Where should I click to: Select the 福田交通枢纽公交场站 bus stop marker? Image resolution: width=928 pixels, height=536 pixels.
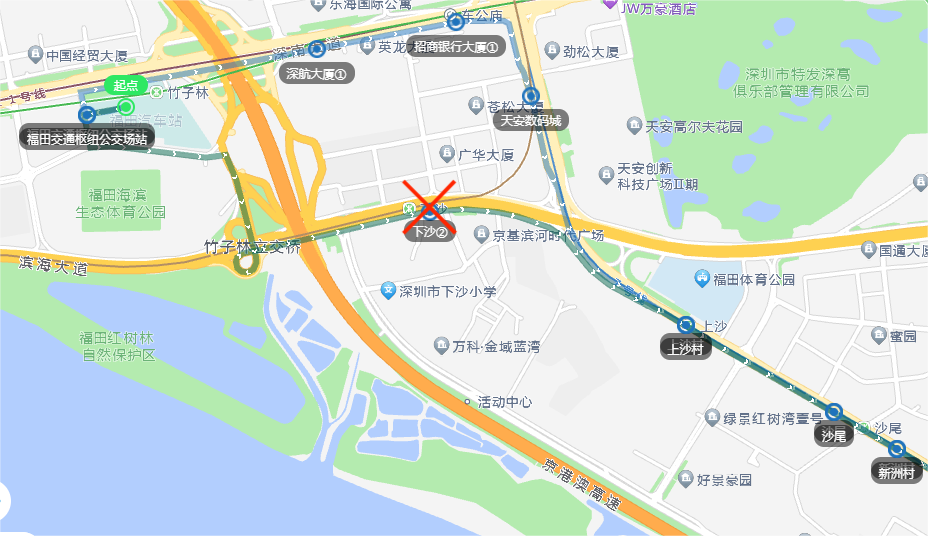(x=88, y=115)
